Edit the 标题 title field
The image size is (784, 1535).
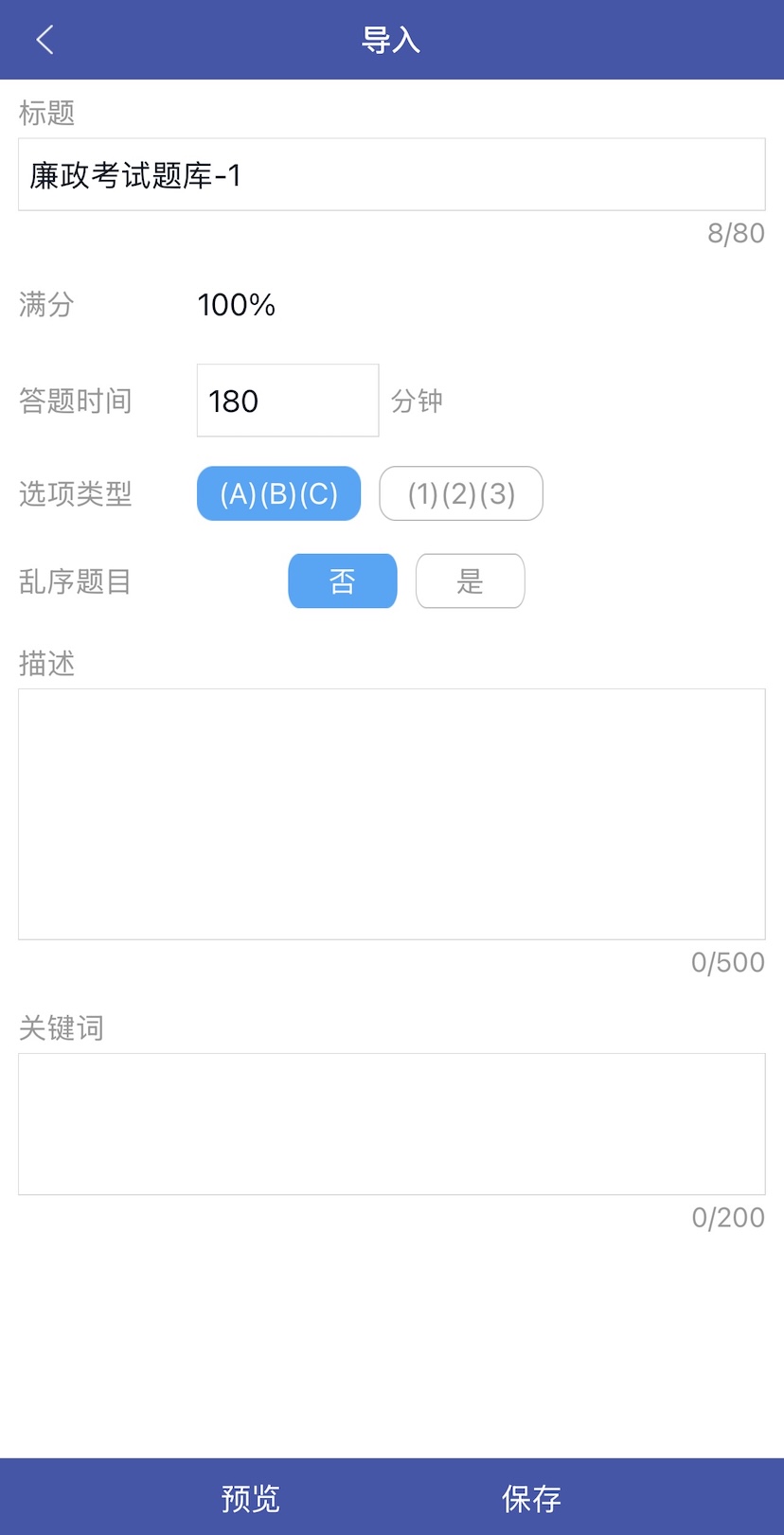[x=391, y=174]
